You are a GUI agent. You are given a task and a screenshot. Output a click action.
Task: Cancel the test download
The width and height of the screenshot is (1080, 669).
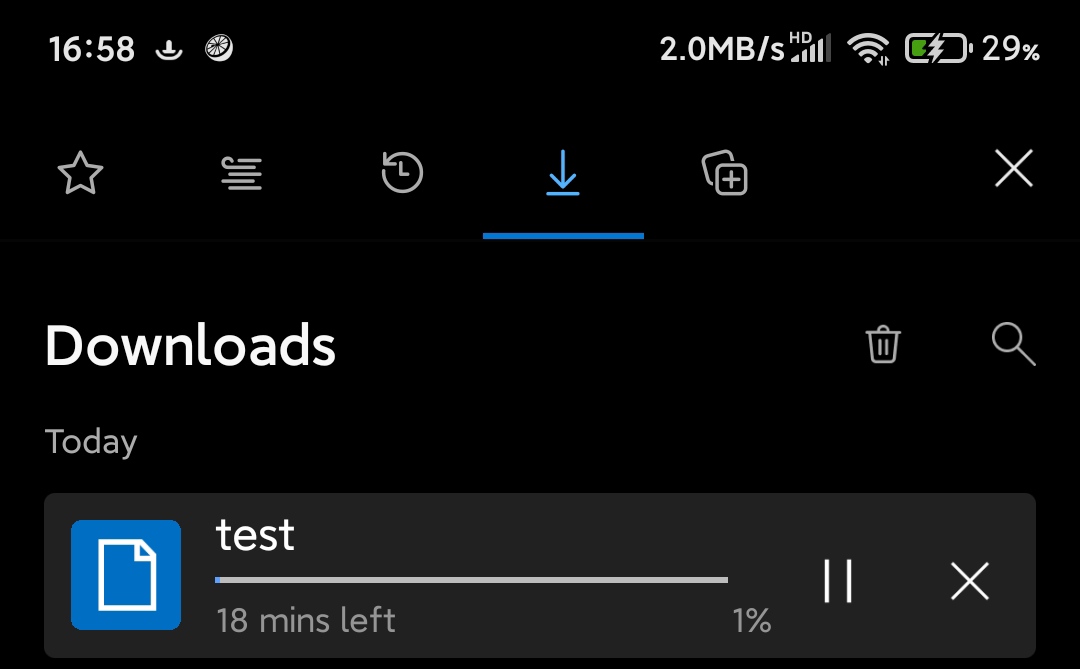point(969,581)
